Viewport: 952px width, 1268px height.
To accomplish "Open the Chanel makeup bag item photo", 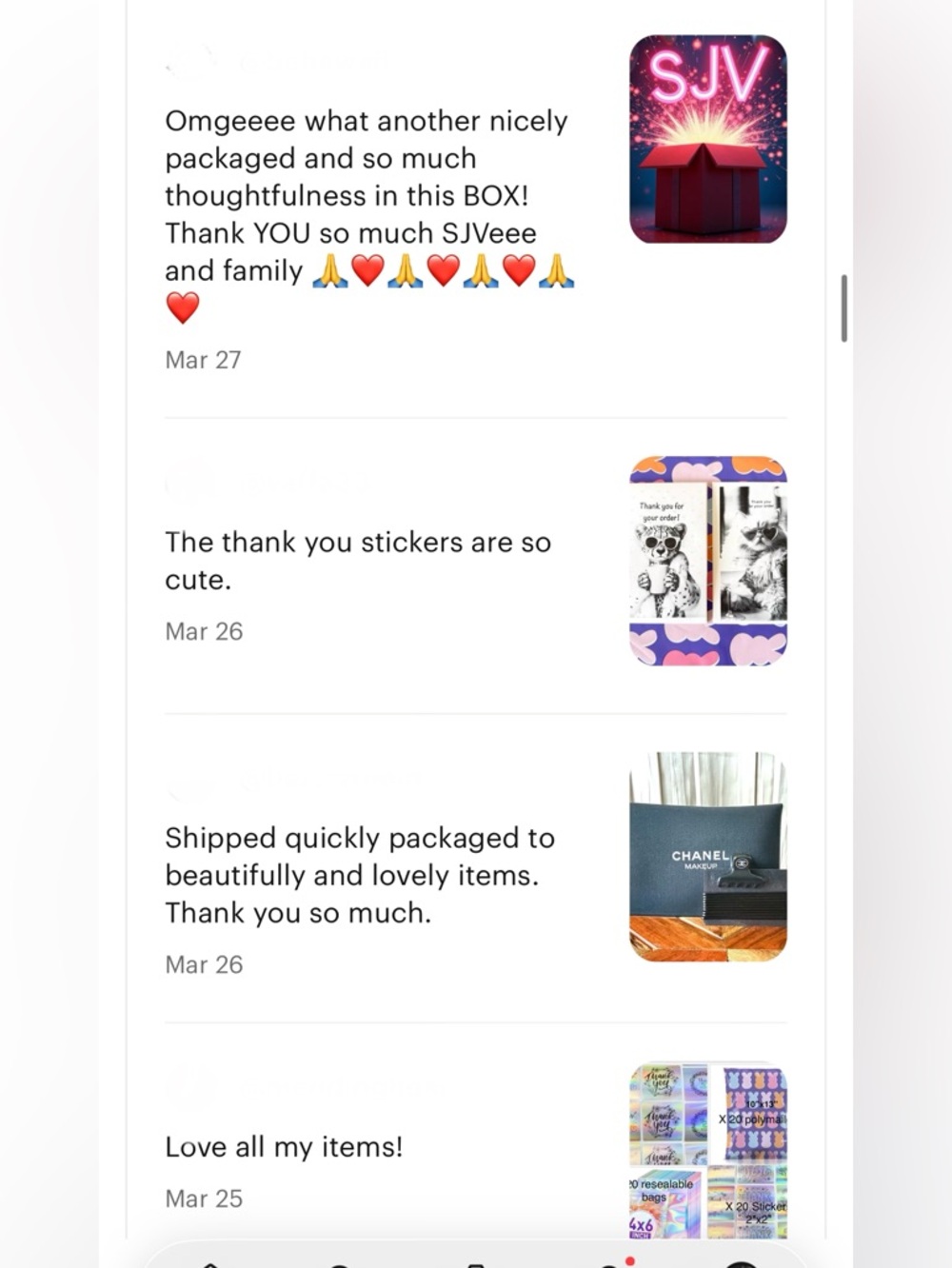I will pos(707,857).
